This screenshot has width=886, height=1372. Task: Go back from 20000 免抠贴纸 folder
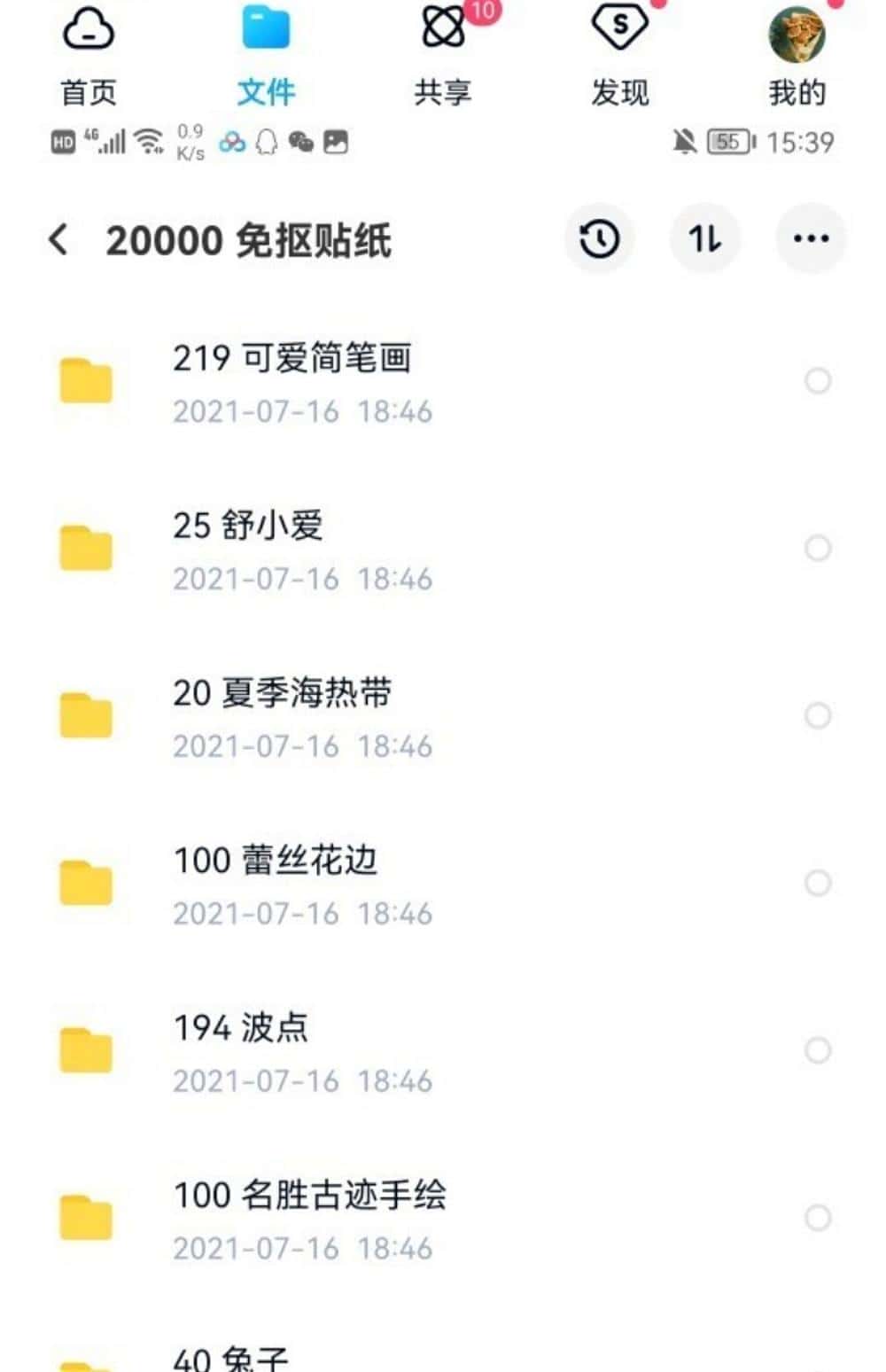tap(58, 239)
